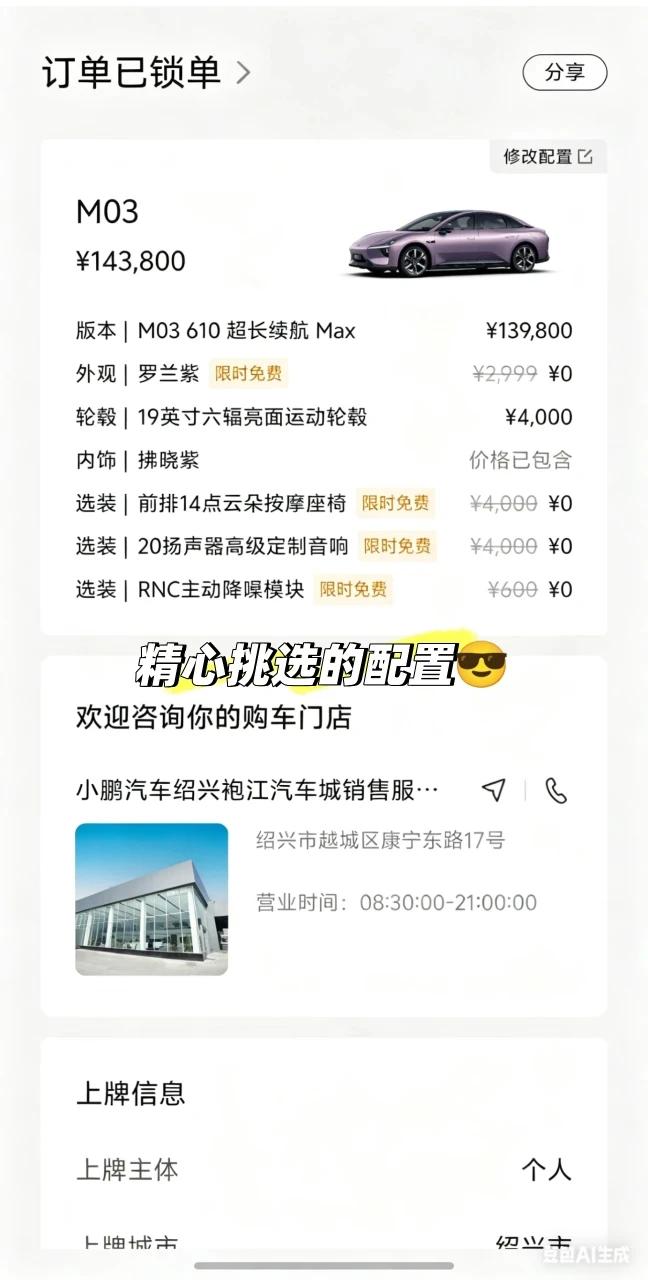This screenshot has height=1280, width=648.
Task: Open navigation to the 小鹏汽车 store
Action: [x=493, y=790]
